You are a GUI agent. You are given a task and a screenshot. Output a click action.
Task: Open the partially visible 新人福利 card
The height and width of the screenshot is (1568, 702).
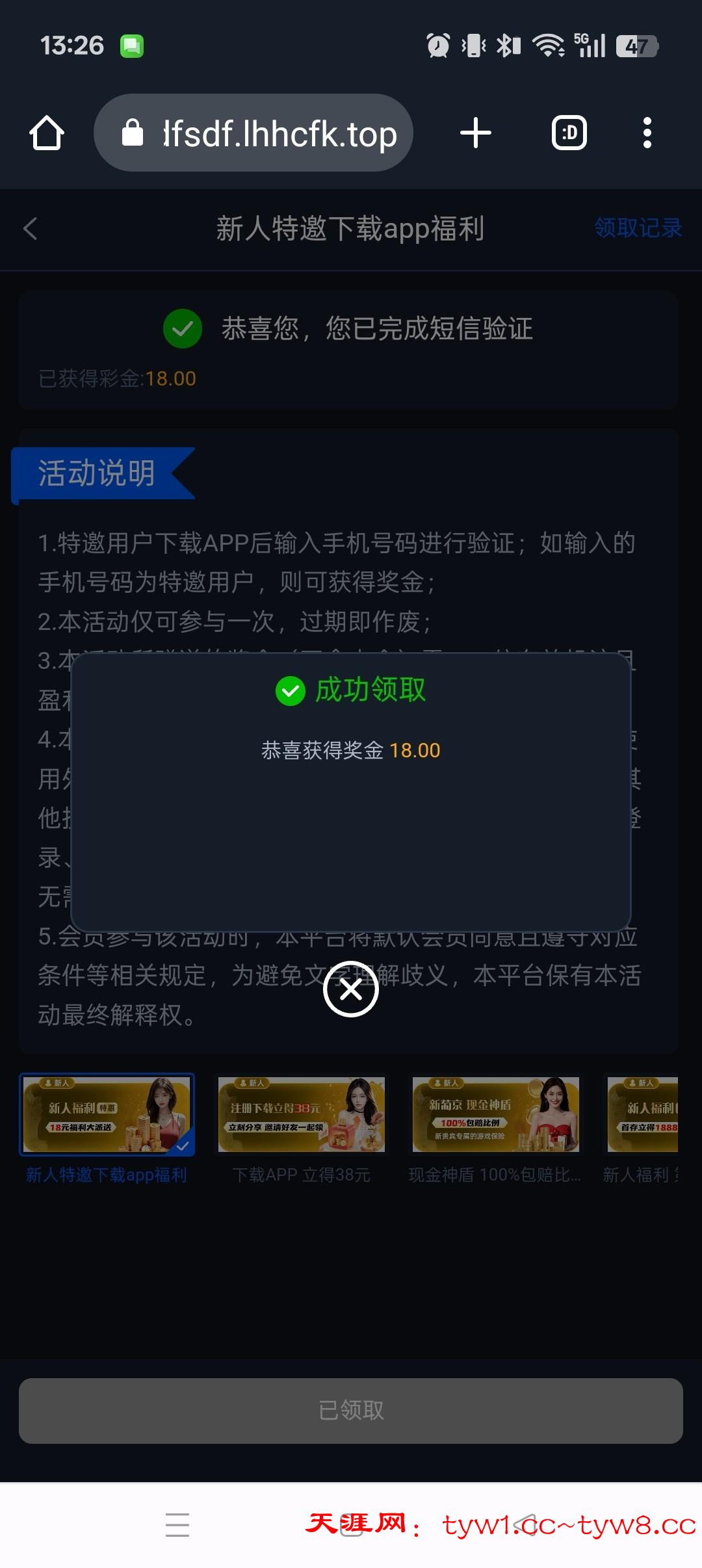(642, 1114)
